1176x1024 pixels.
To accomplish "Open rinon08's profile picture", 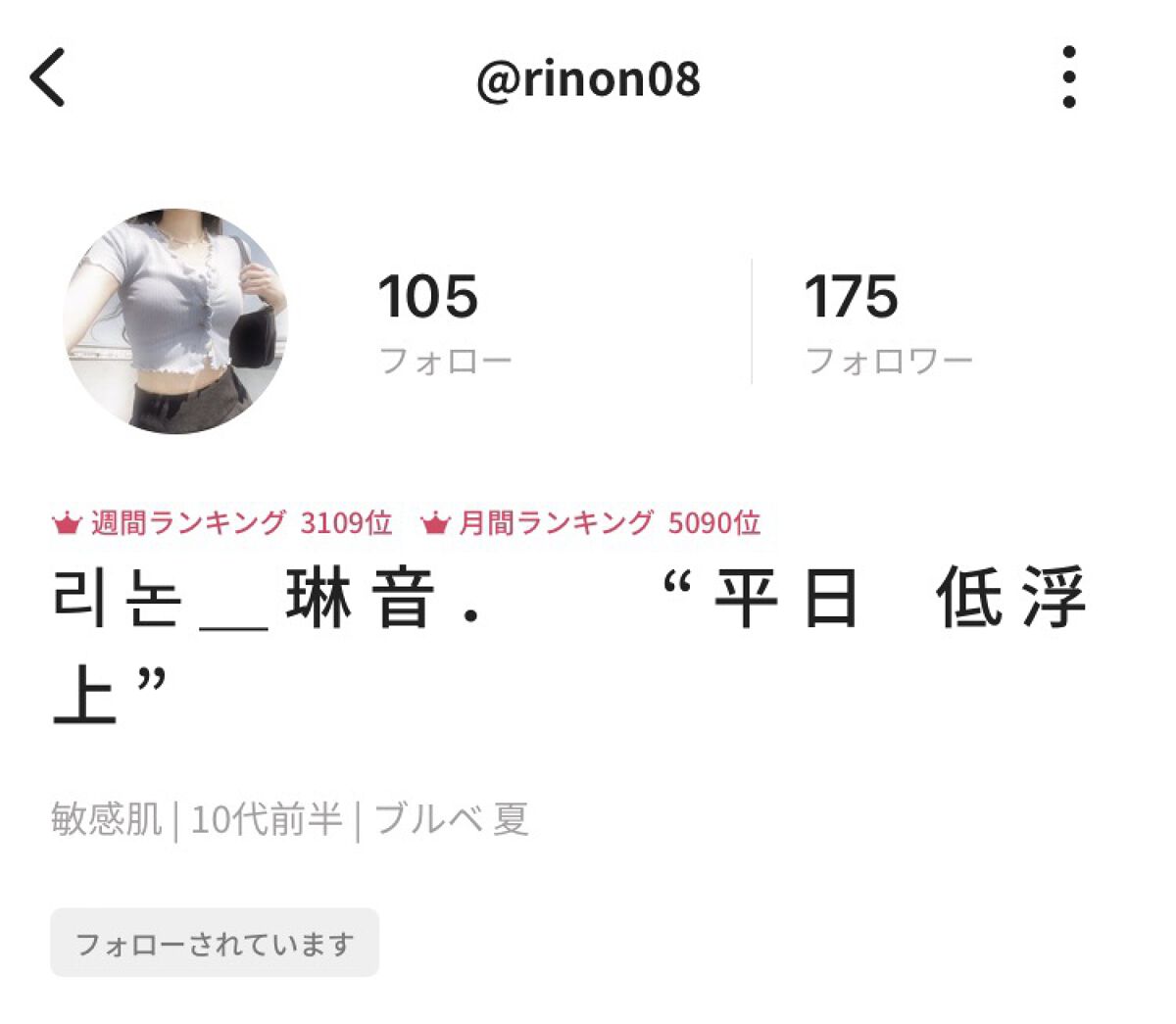I will [175, 320].
